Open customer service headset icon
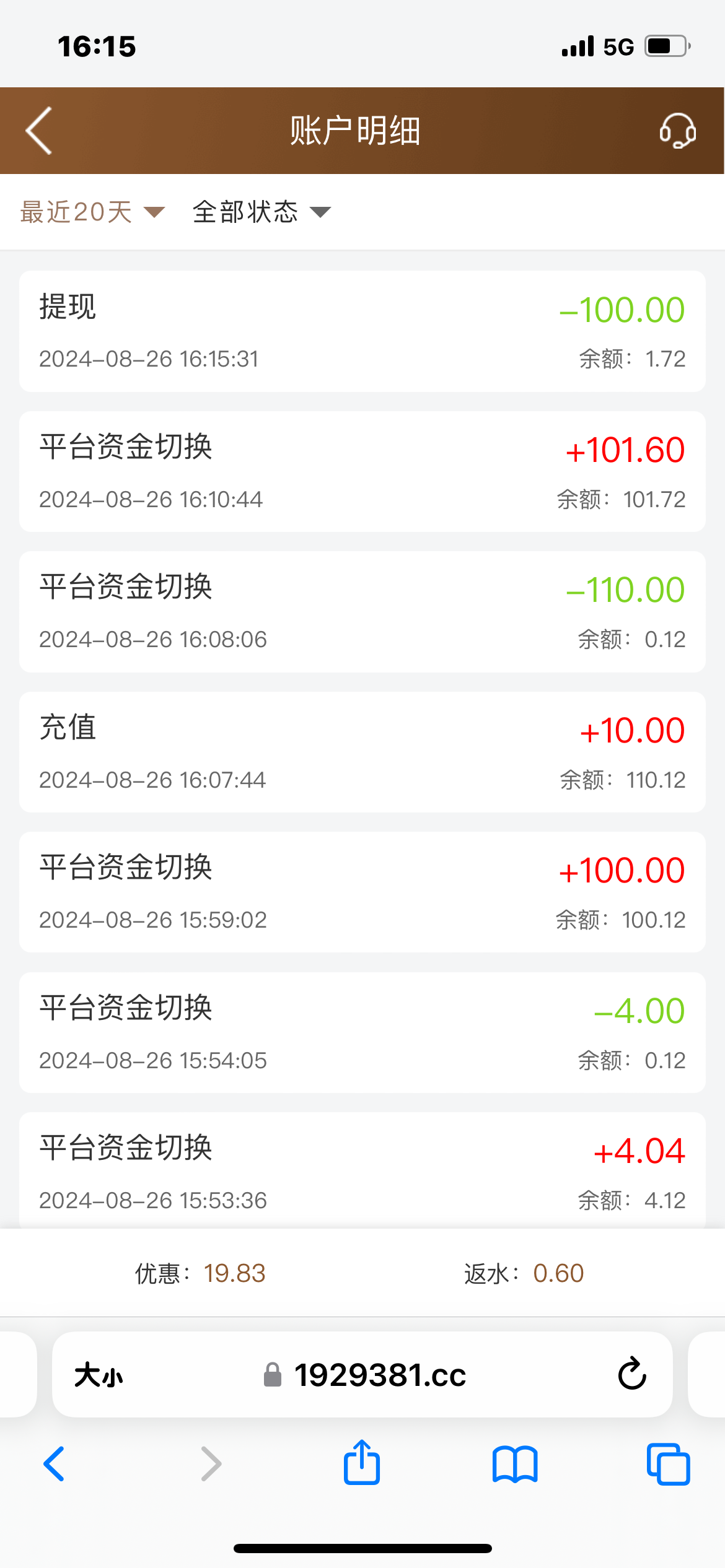Image resolution: width=725 pixels, height=1568 pixels. [677, 131]
